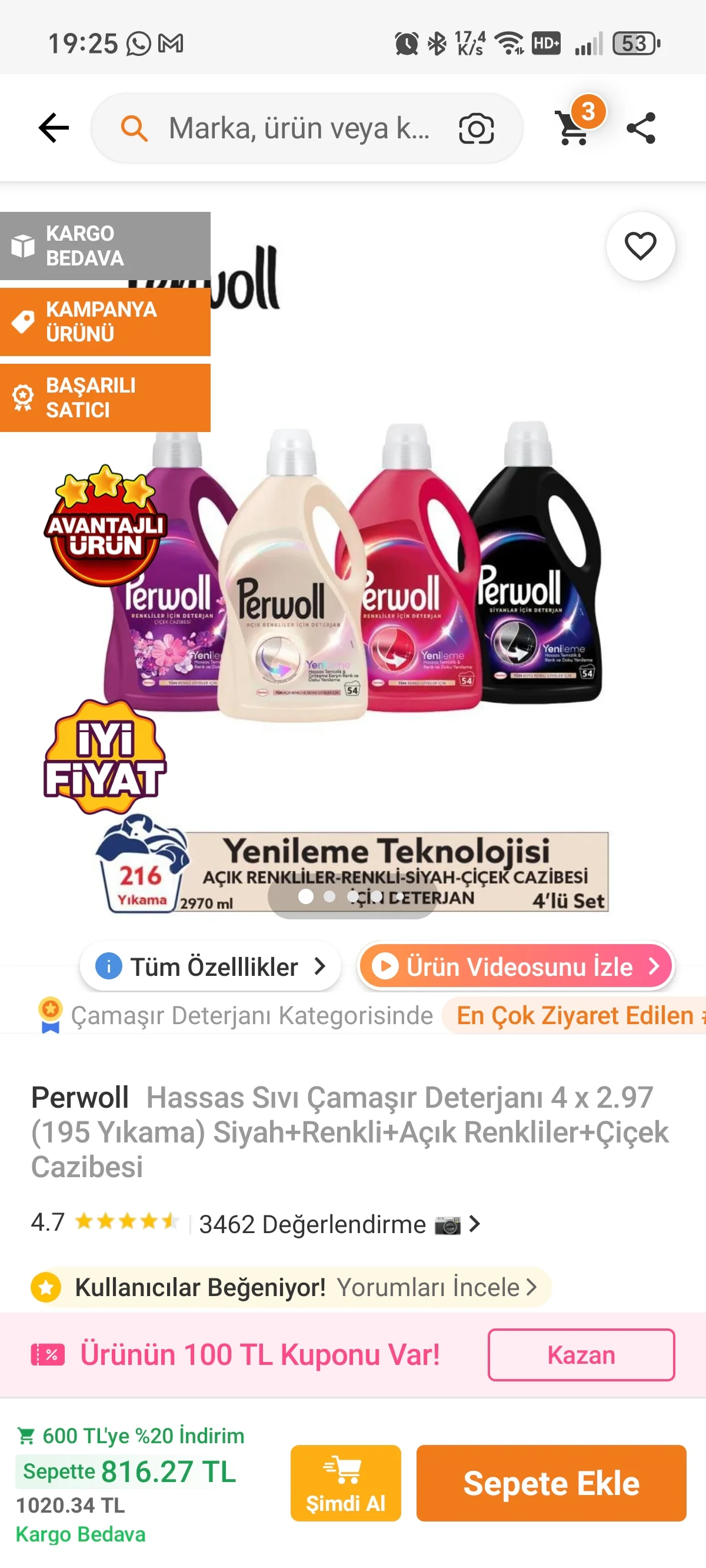Go back using the arrow icon
This screenshot has width=706, height=1568.
click(x=54, y=128)
